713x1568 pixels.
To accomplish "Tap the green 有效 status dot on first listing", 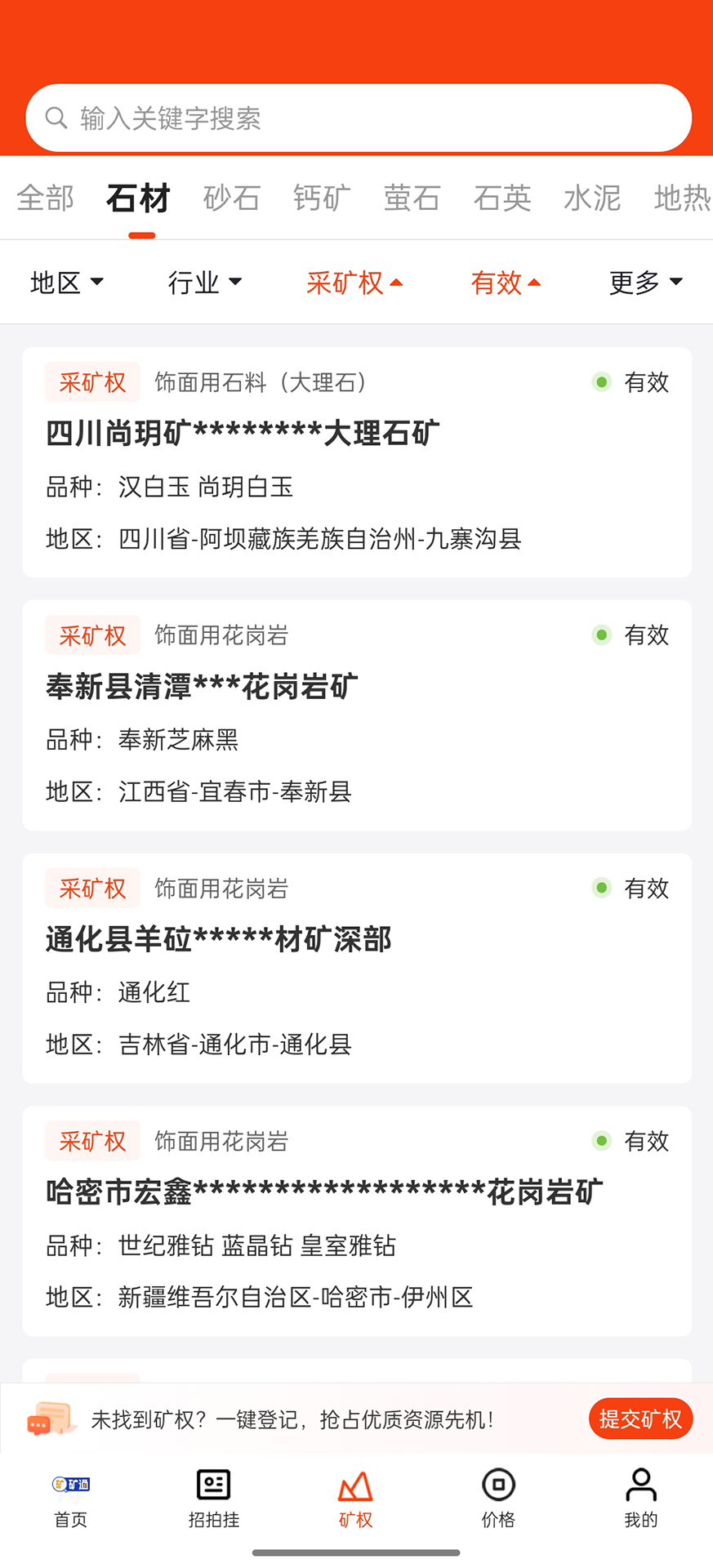I will click(602, 381).
